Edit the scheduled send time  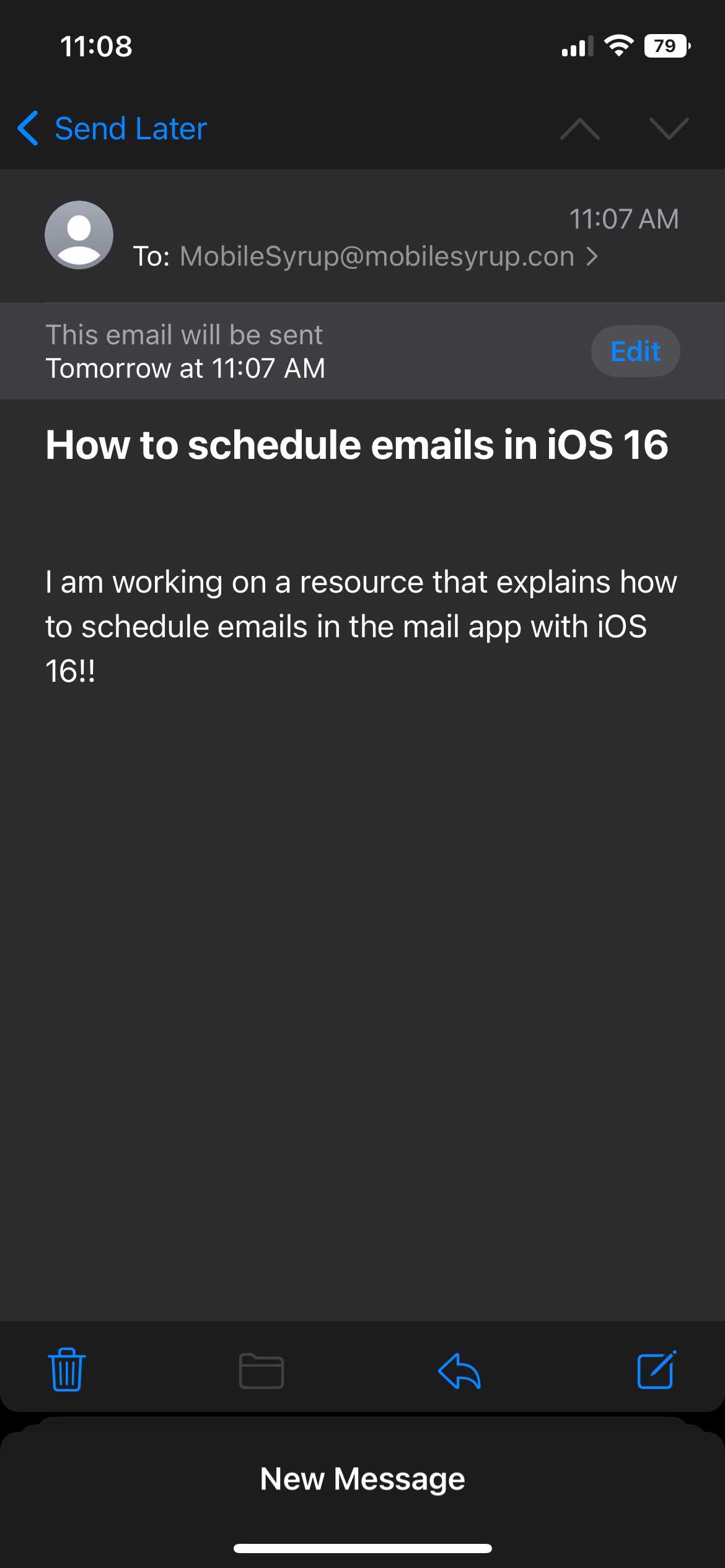click(635, 351)
